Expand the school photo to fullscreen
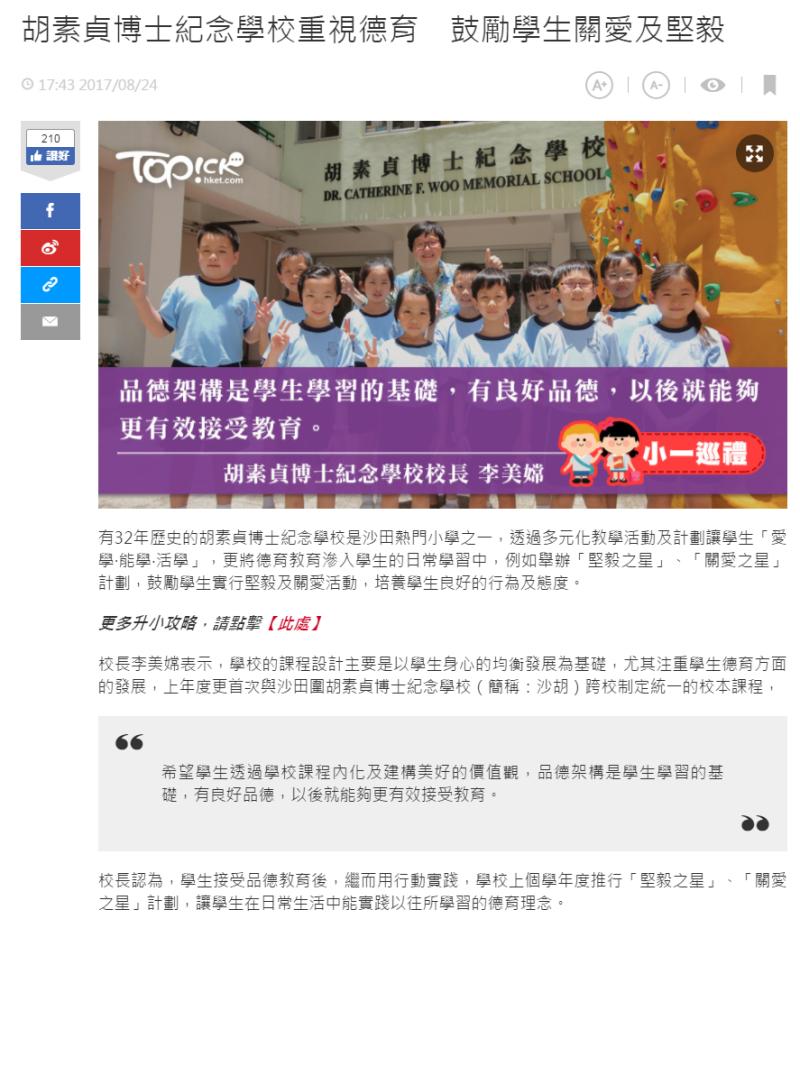This screenshot has height=1066, width=800. tap(755, 153)
